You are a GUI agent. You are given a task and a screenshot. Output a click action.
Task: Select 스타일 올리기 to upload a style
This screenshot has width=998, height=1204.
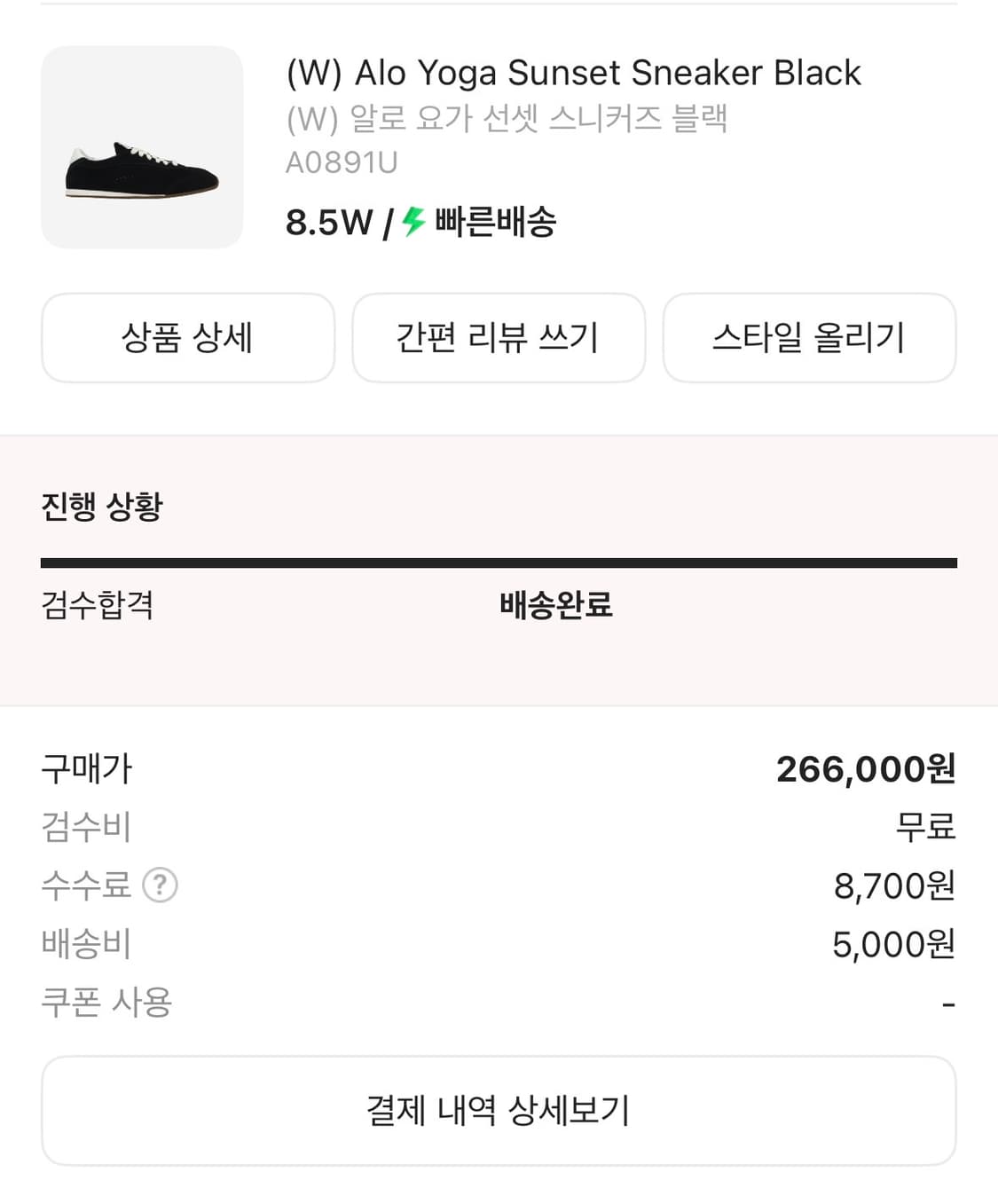[x=810, y=338]
